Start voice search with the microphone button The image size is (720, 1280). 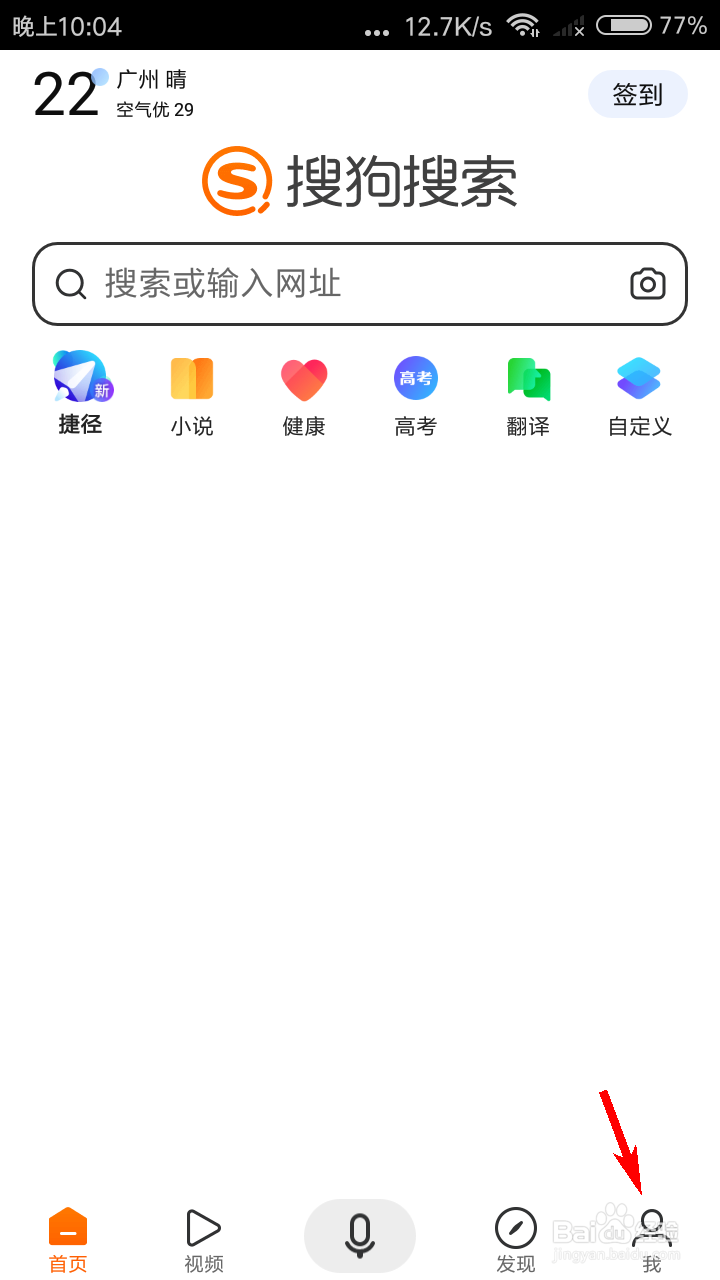(360, 1236)
